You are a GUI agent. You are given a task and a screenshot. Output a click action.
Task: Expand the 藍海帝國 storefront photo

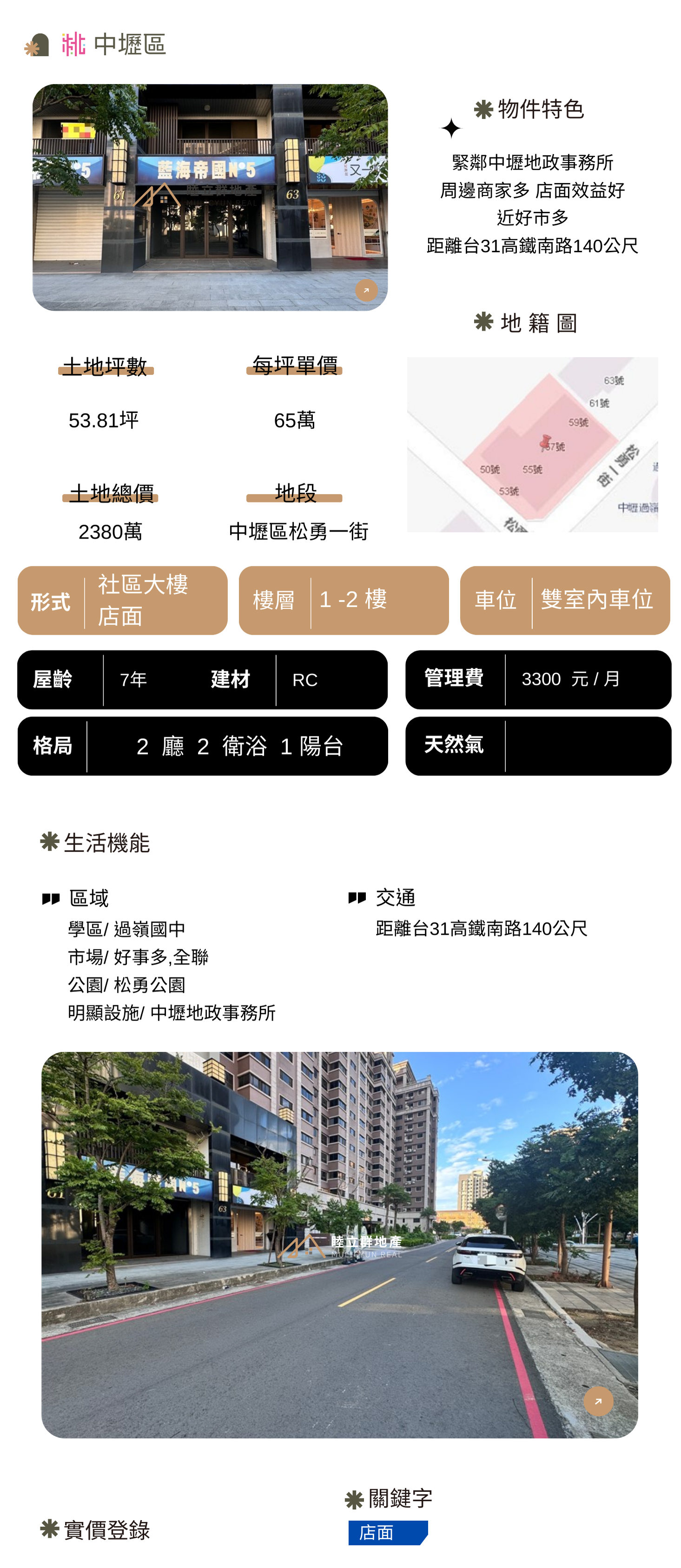[366, 290]
